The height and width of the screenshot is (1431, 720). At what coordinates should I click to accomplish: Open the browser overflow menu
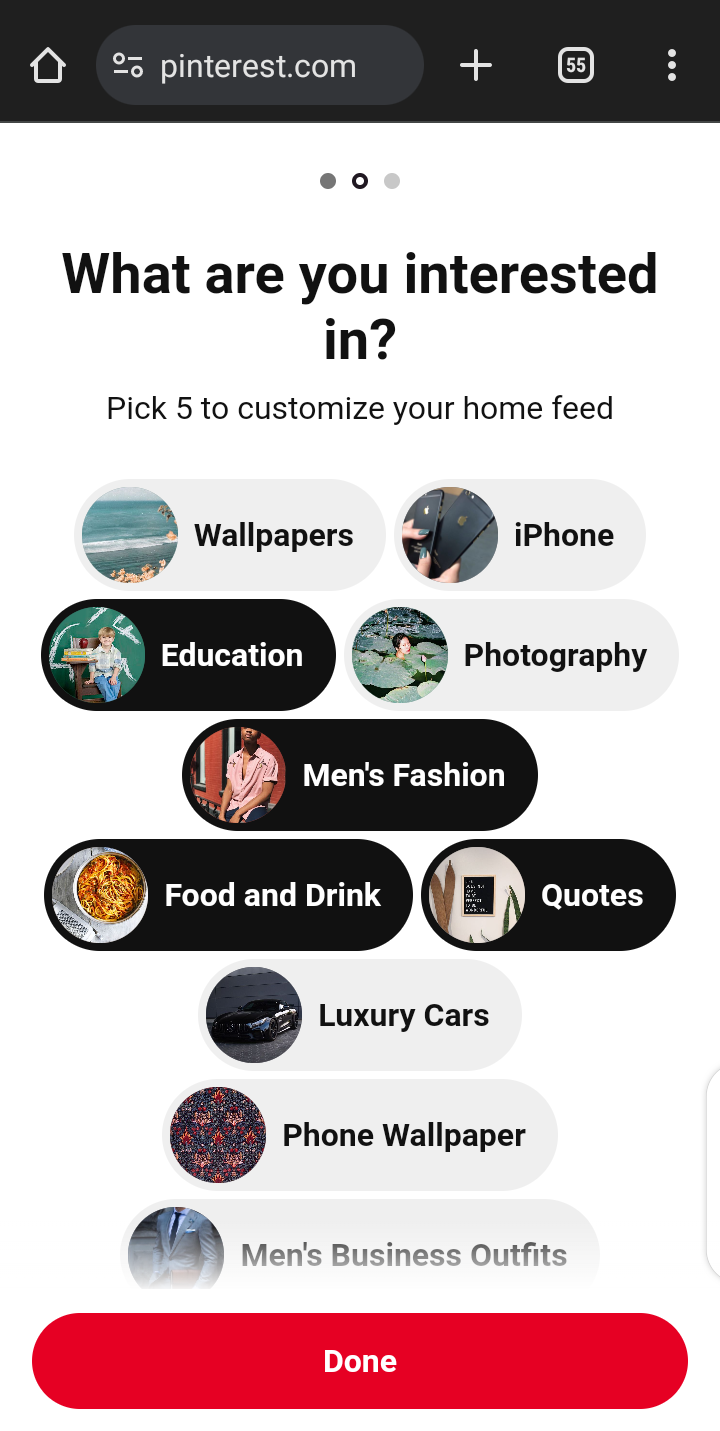[671, 66]
